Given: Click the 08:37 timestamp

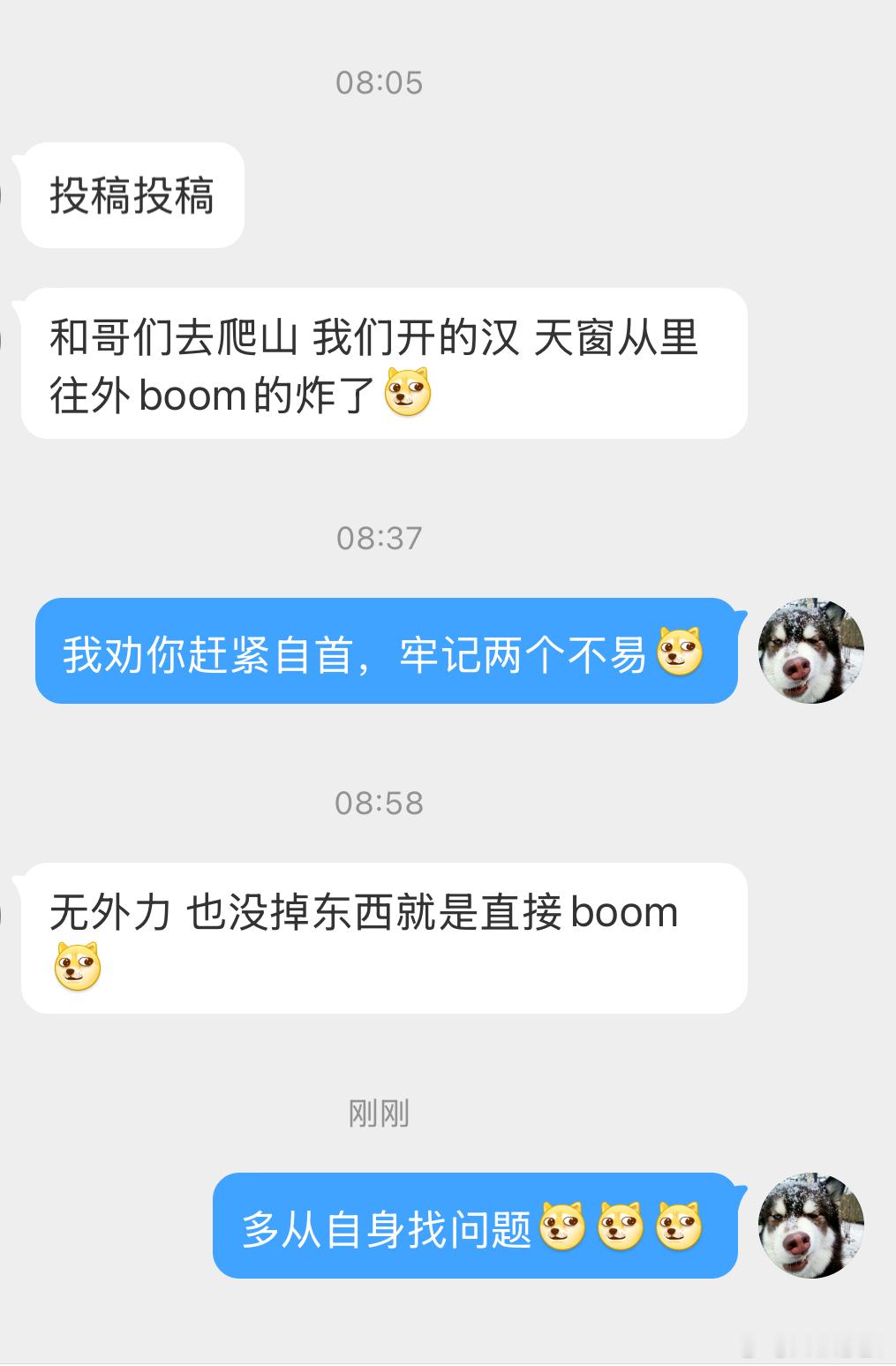Looking at the screenshot, I should 380,536.
